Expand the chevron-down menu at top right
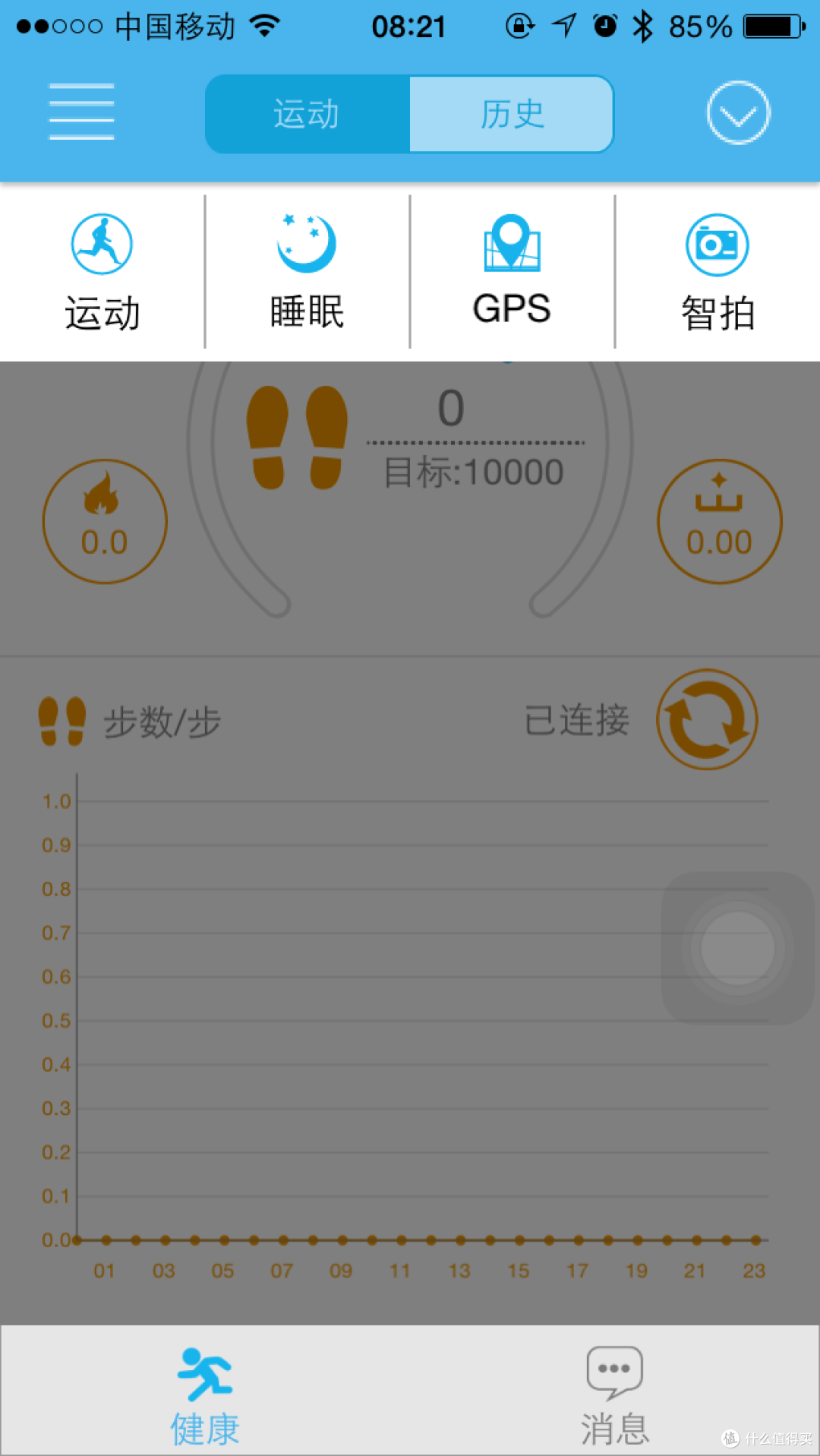This screenshot has width=820, height=1456. pyautogui.click(x=738, y=112)
